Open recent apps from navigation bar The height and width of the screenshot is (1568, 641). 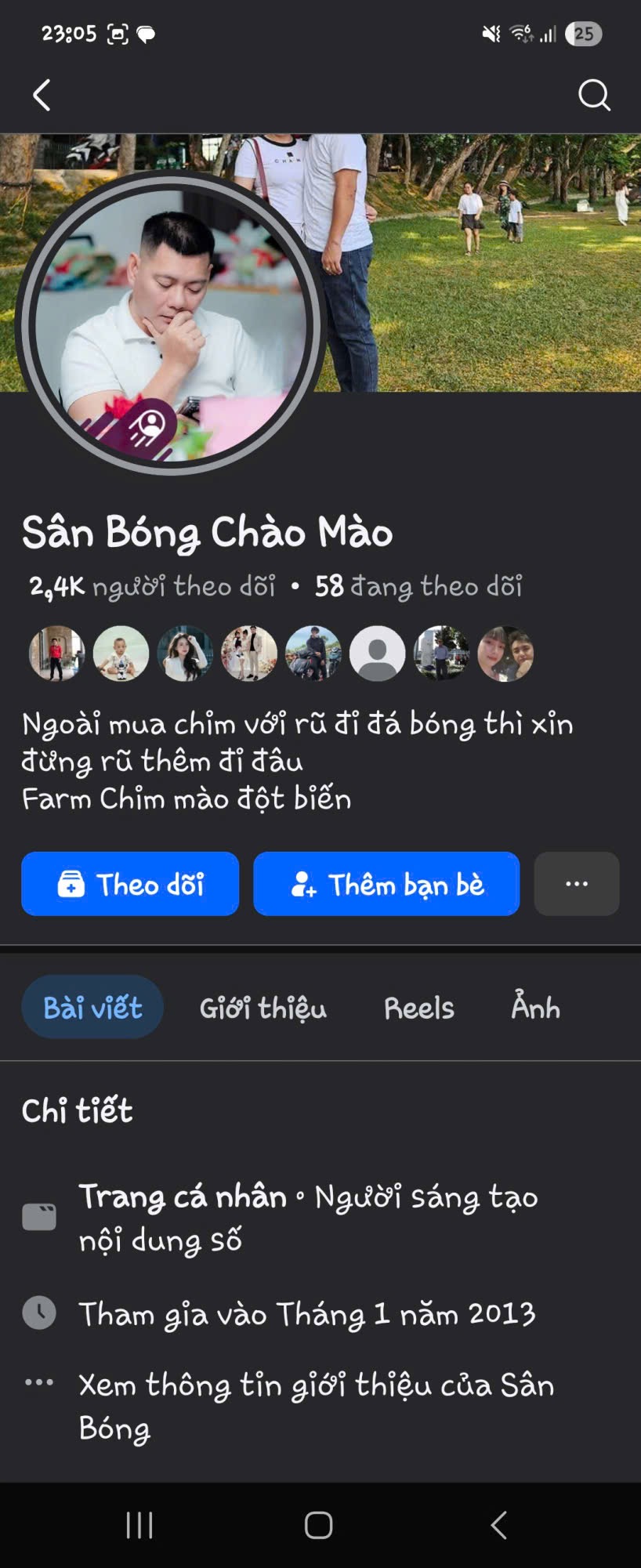tap(139, 1525)
